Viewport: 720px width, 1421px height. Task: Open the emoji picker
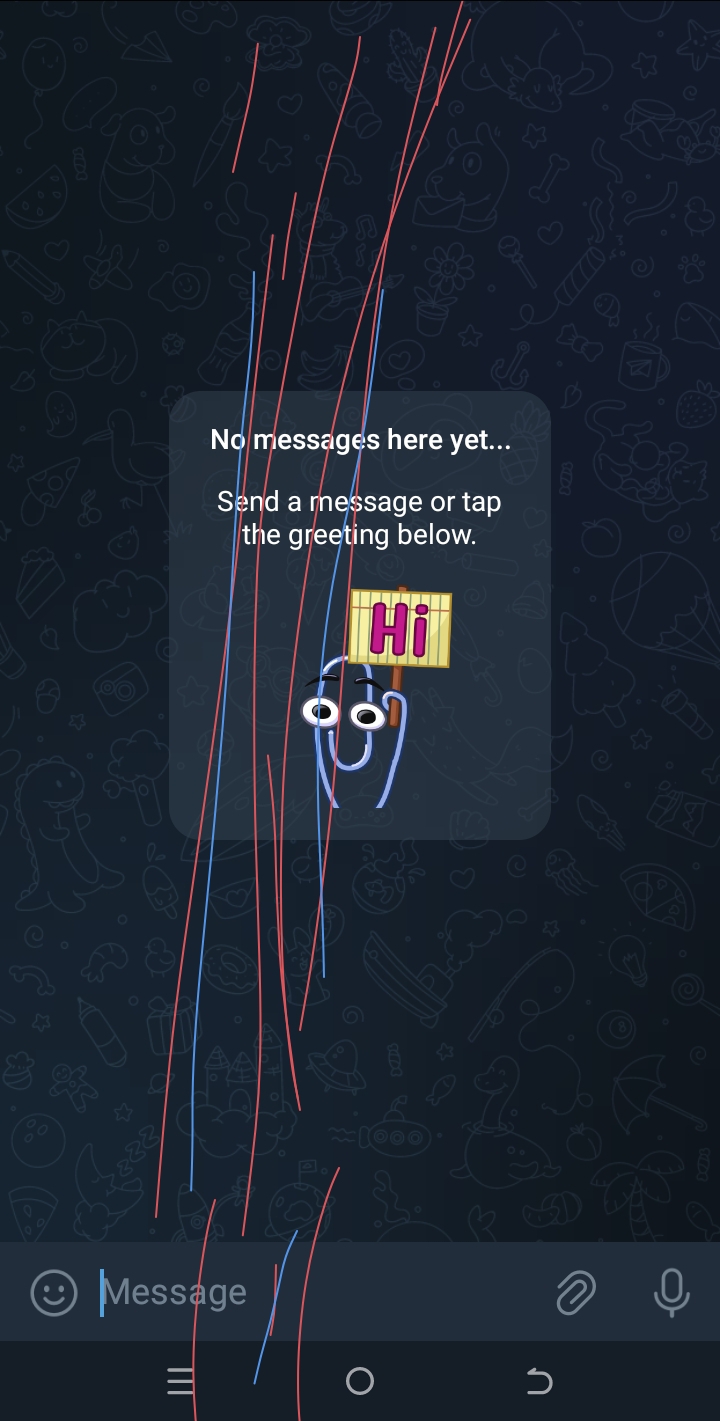[x=54, y=1292]
